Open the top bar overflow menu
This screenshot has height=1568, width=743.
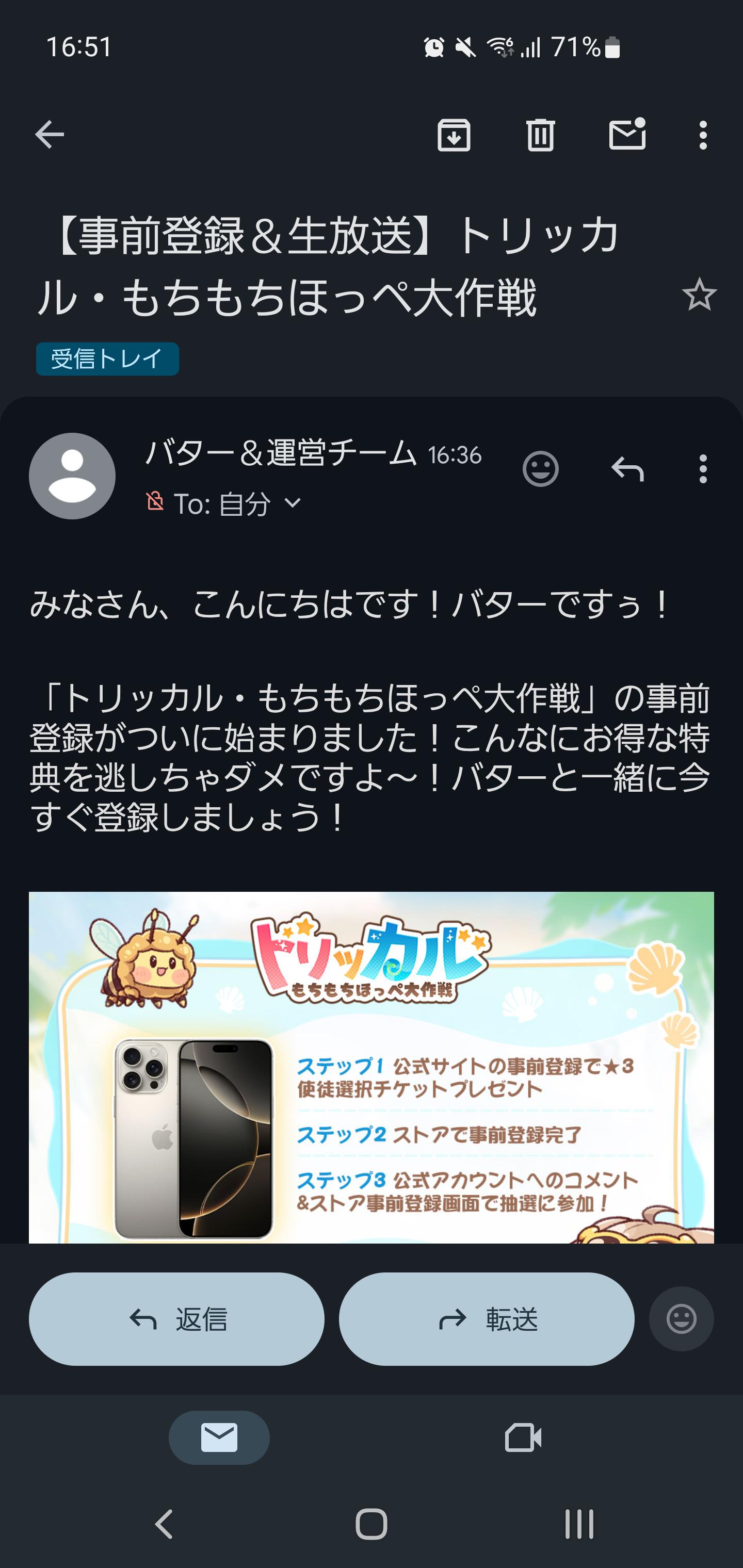(x=703, y=135)
